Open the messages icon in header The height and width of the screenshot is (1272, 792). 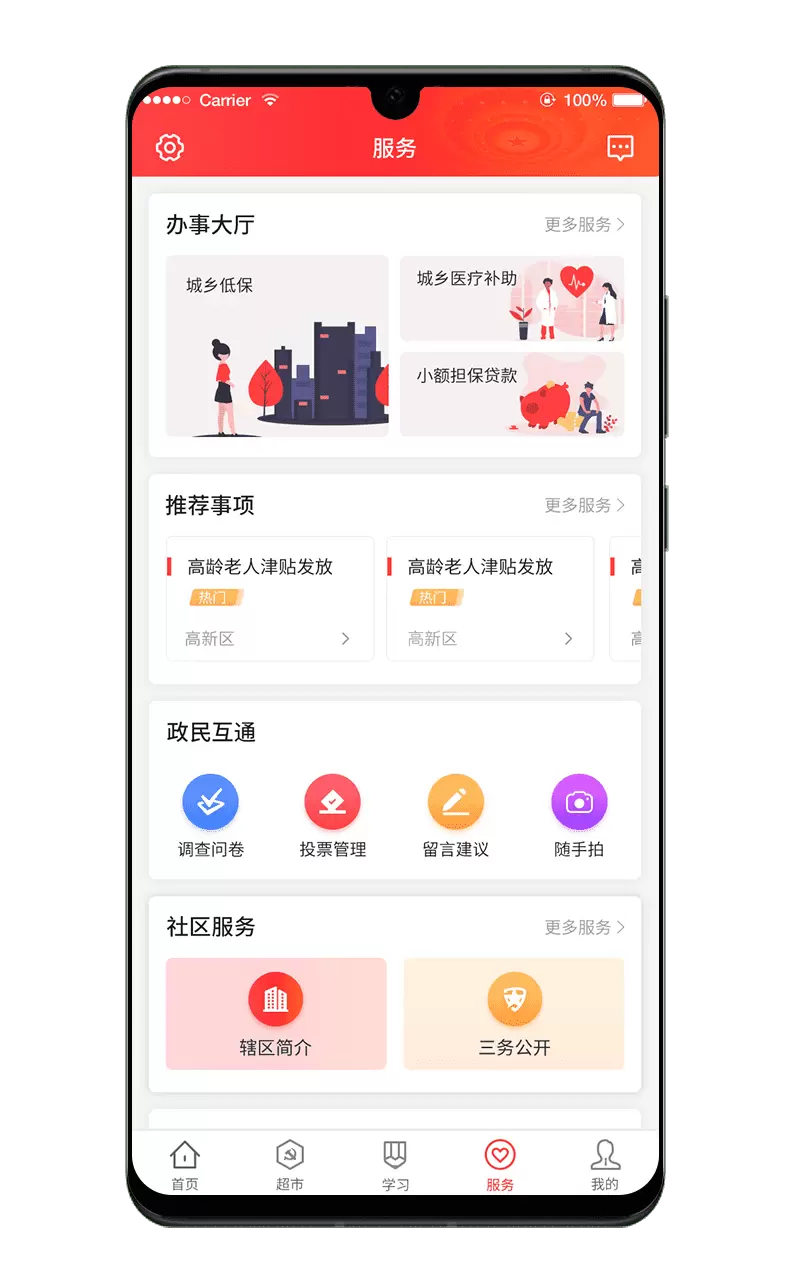pos(620,148)
